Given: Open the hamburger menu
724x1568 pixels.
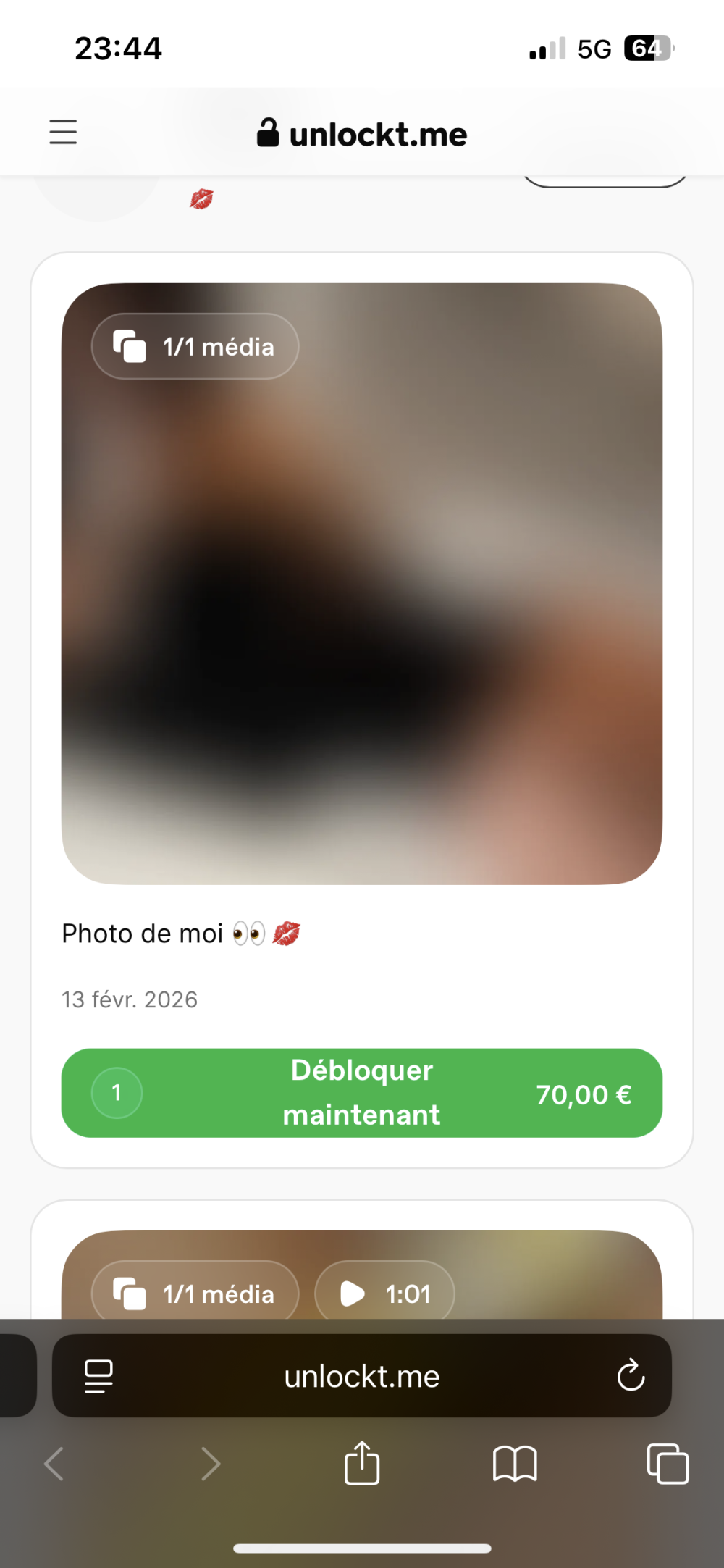Looking at the screenshot, I should [63, 132].
